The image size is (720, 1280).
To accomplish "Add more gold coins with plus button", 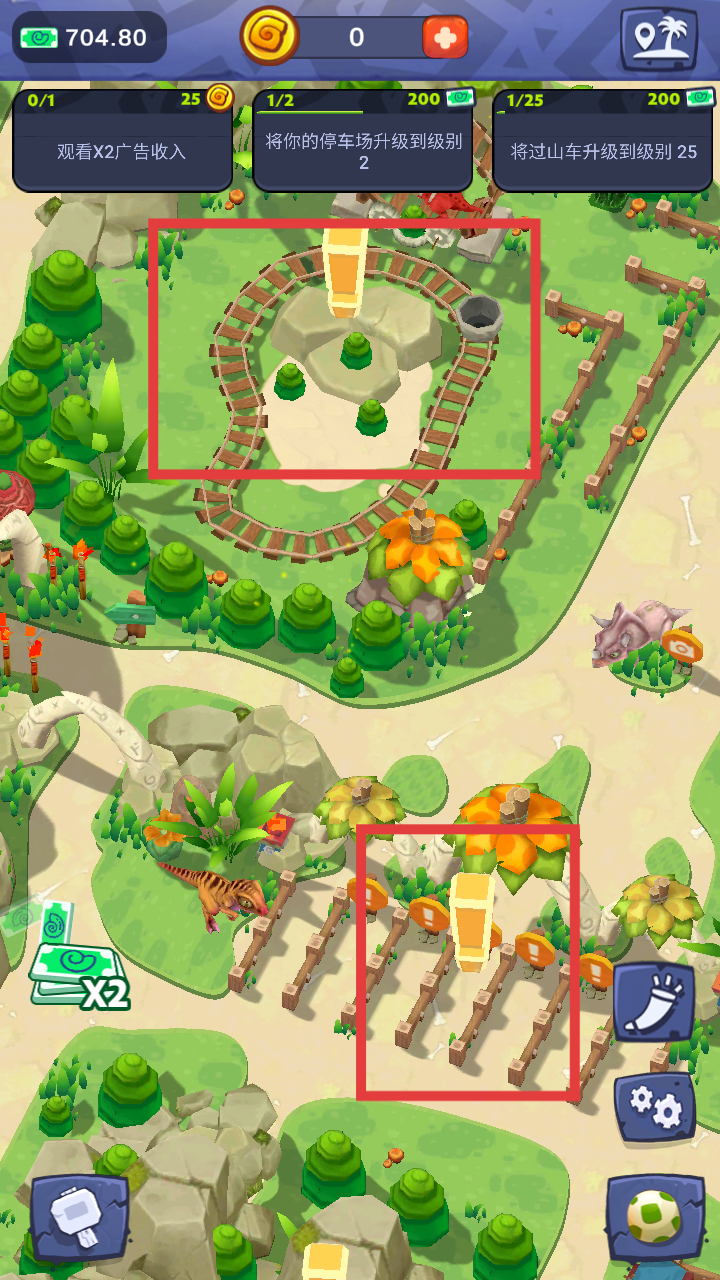I will [444, 38].
